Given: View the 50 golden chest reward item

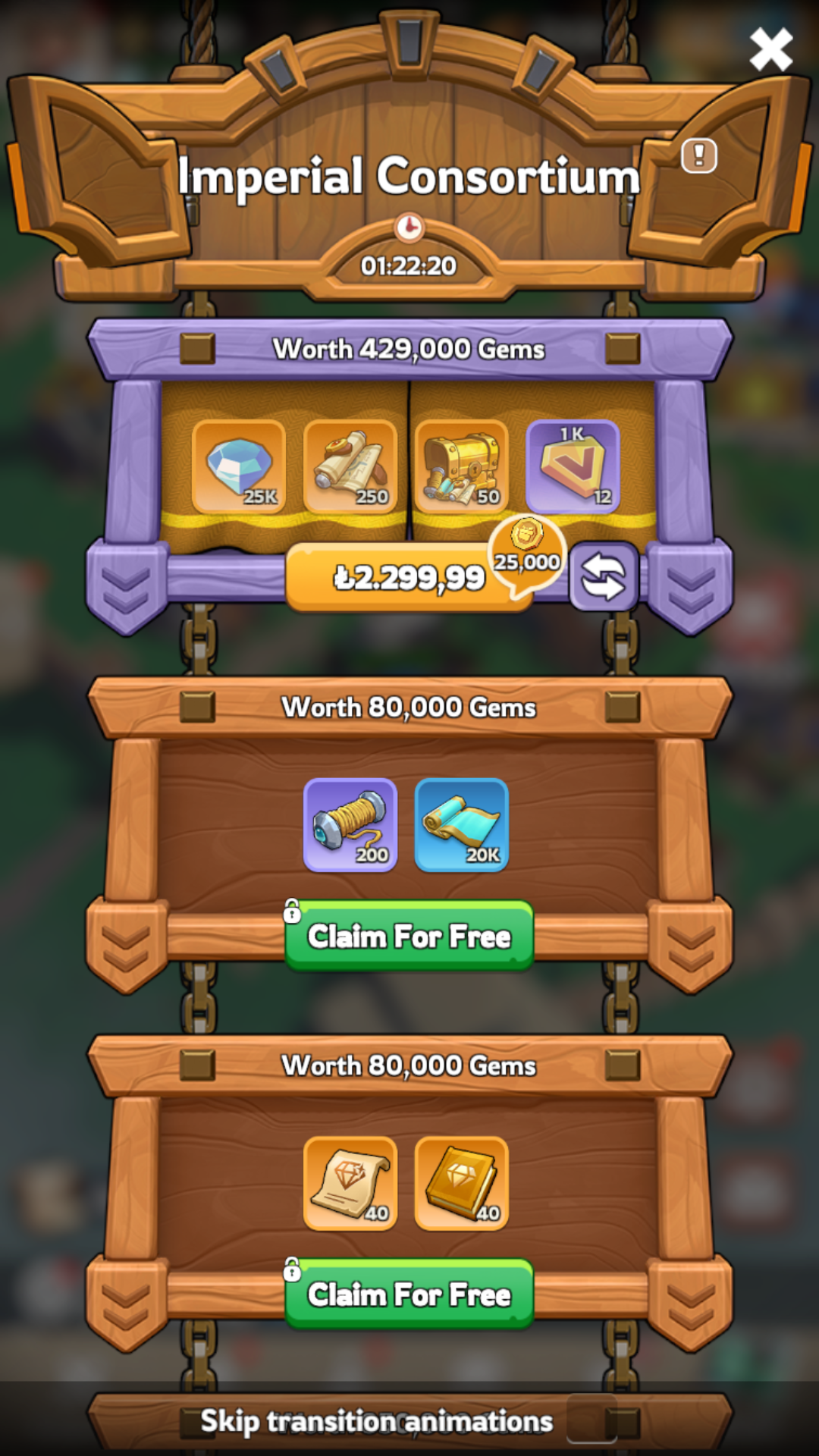Looking at the screenshot, I should coord(461,466).
